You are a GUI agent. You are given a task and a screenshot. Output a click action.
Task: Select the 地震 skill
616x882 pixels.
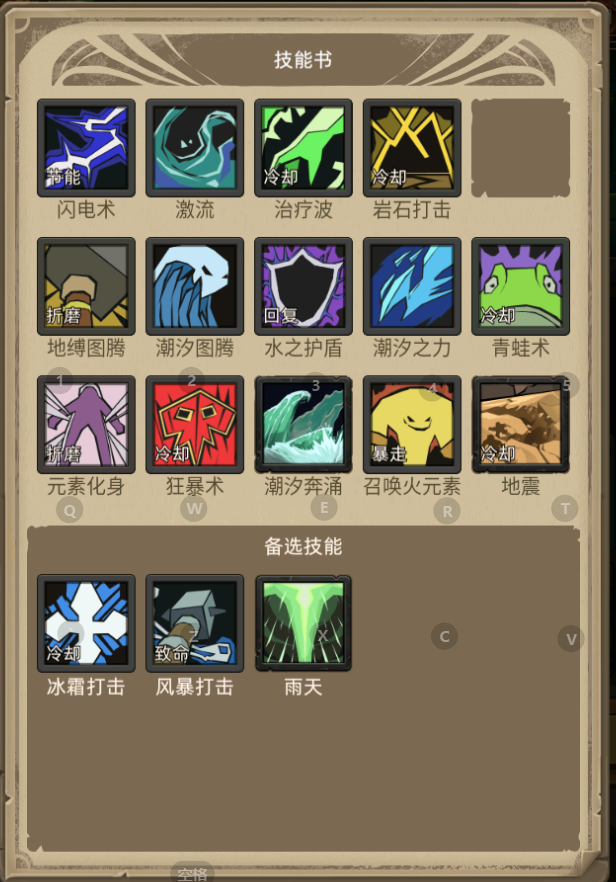click(520, 424)
